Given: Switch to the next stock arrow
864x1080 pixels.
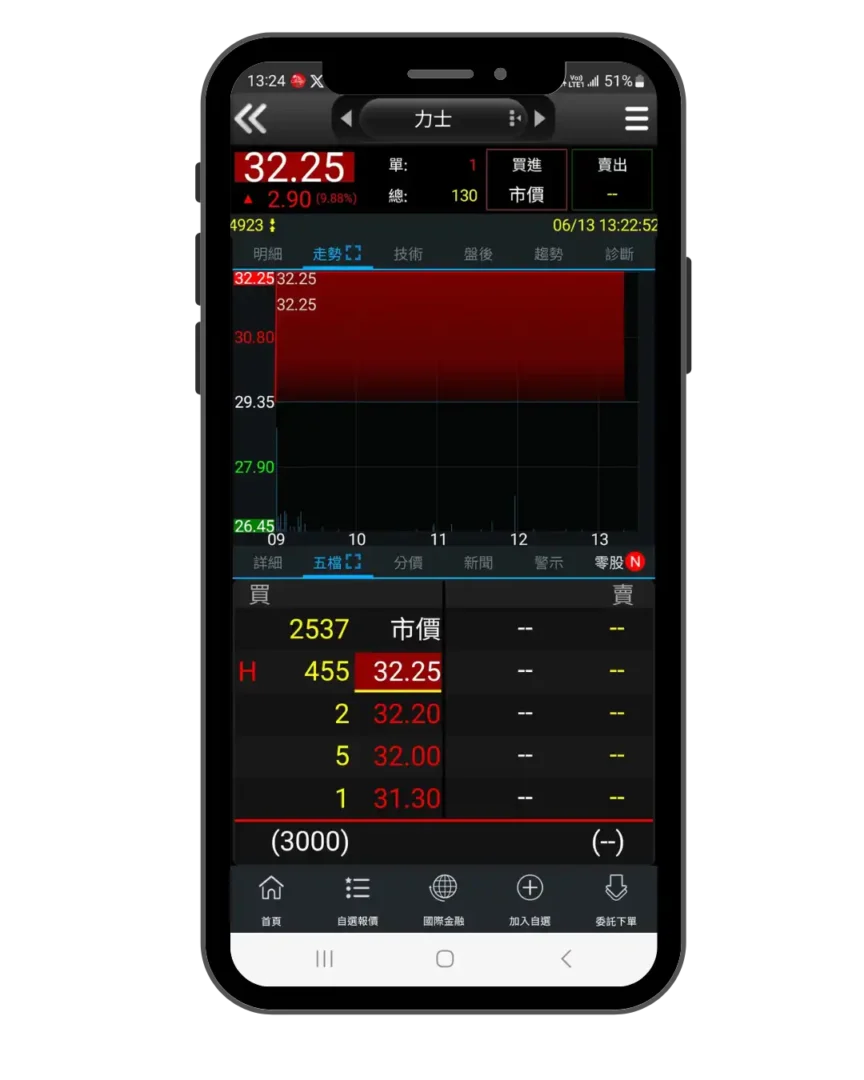Looking at the screenshot, I should tap(540, 119).
